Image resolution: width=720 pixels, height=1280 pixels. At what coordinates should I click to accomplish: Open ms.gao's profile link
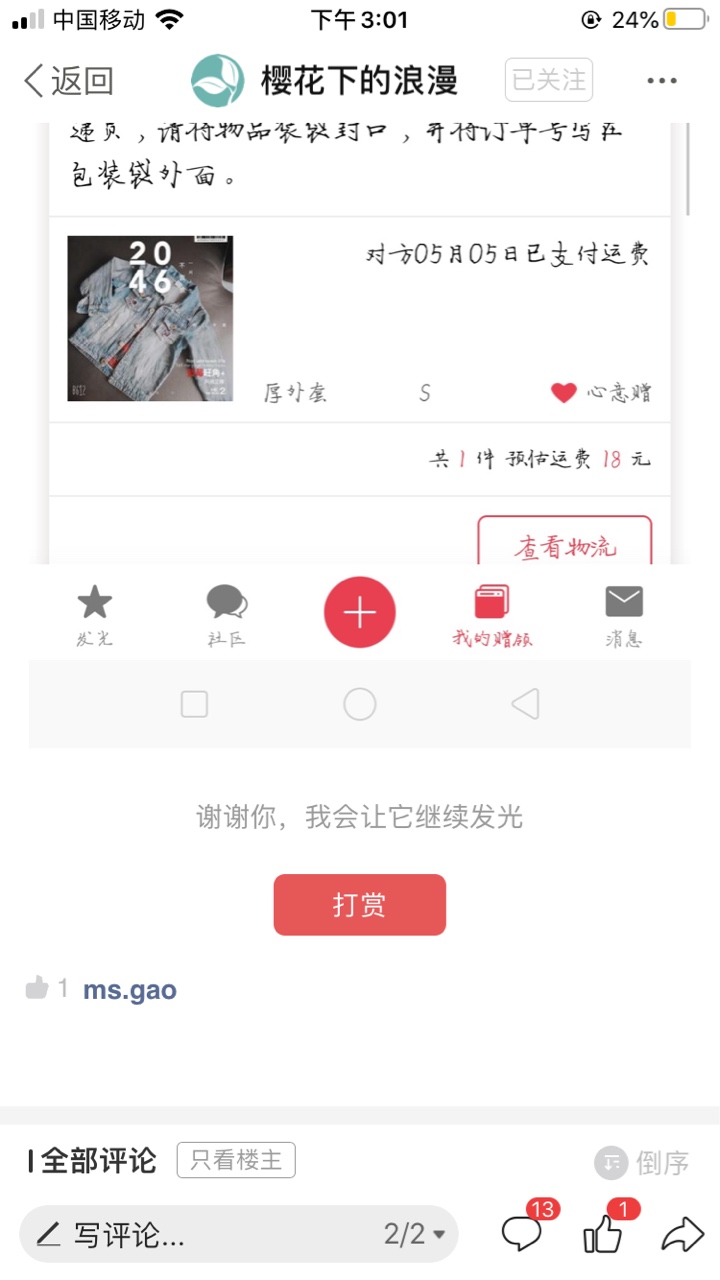point(129,990)
